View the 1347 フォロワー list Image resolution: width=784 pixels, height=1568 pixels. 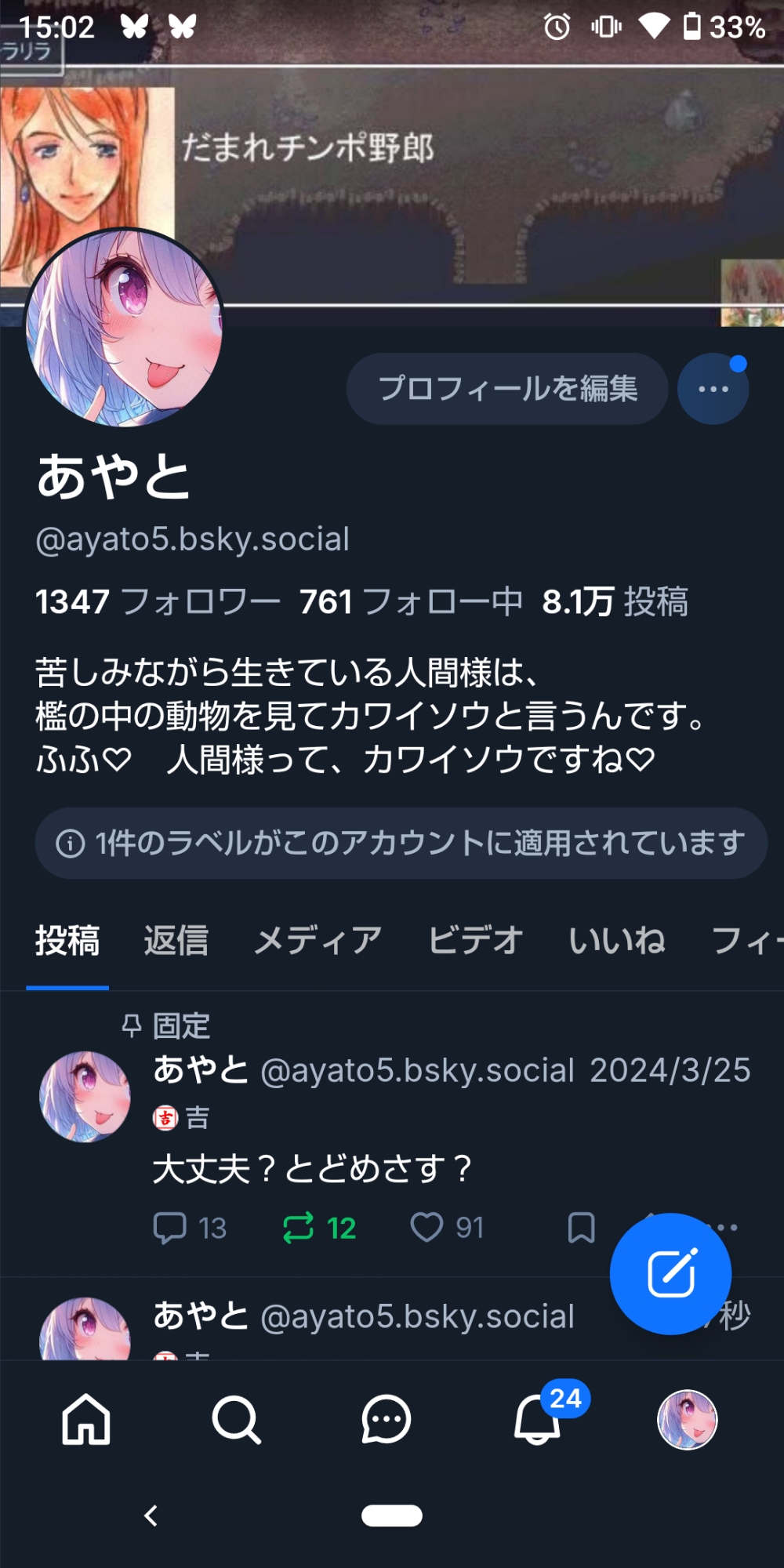(158, 602)
